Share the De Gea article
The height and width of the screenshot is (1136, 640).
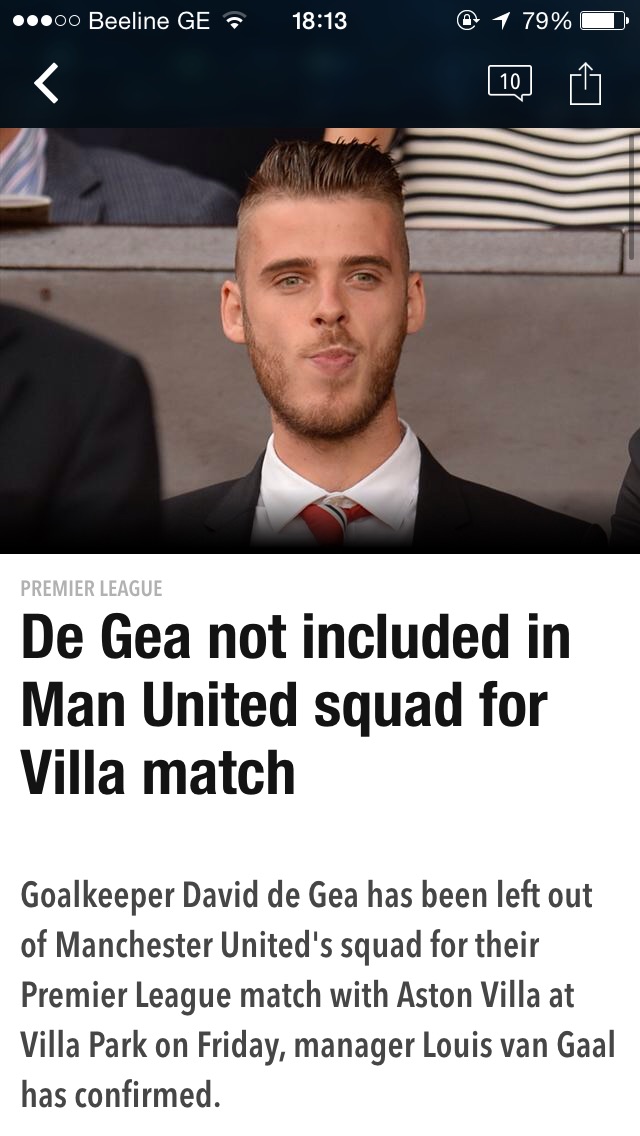coord(586,84)
